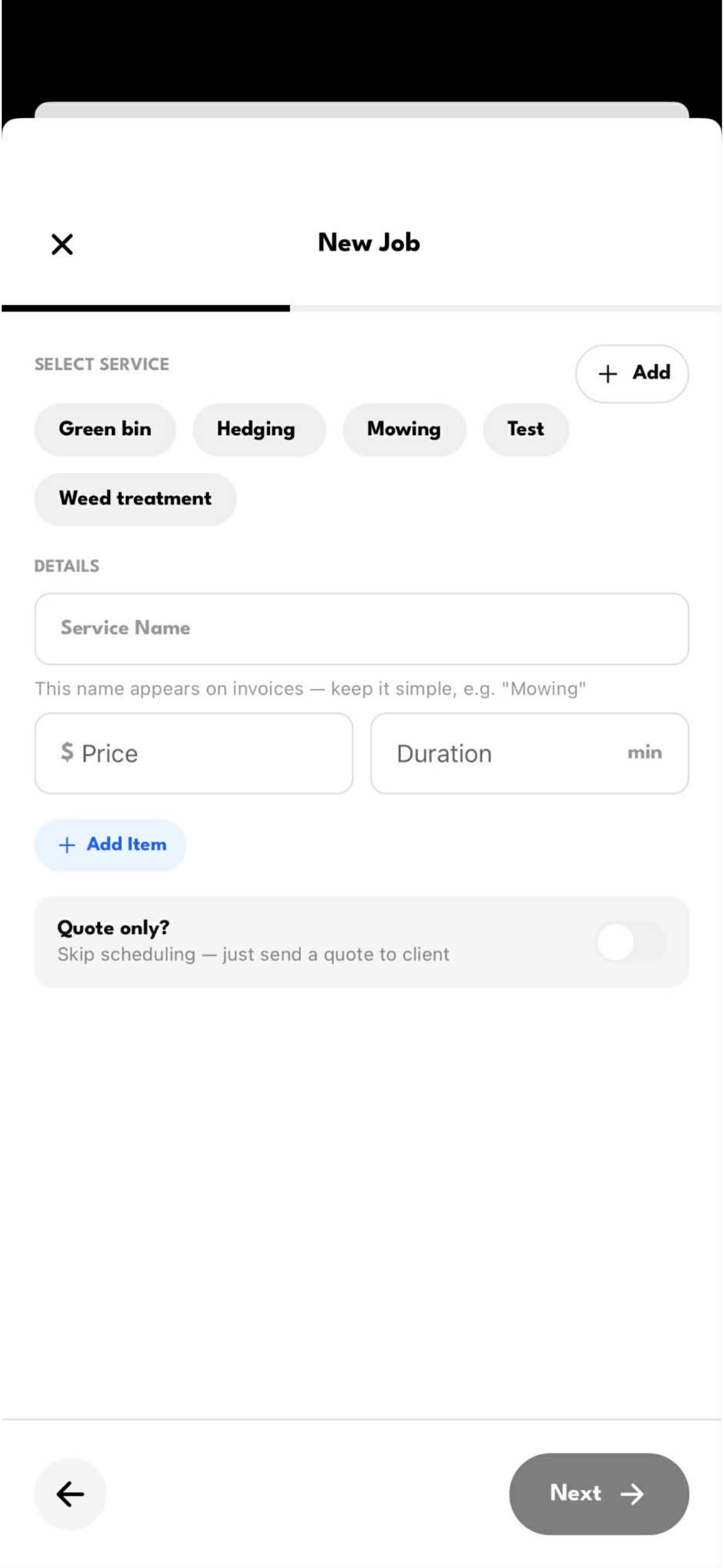This screenshot has height=1568, width=724.
Task: Click the Duration field labeled min
Action: pos(529,753)
